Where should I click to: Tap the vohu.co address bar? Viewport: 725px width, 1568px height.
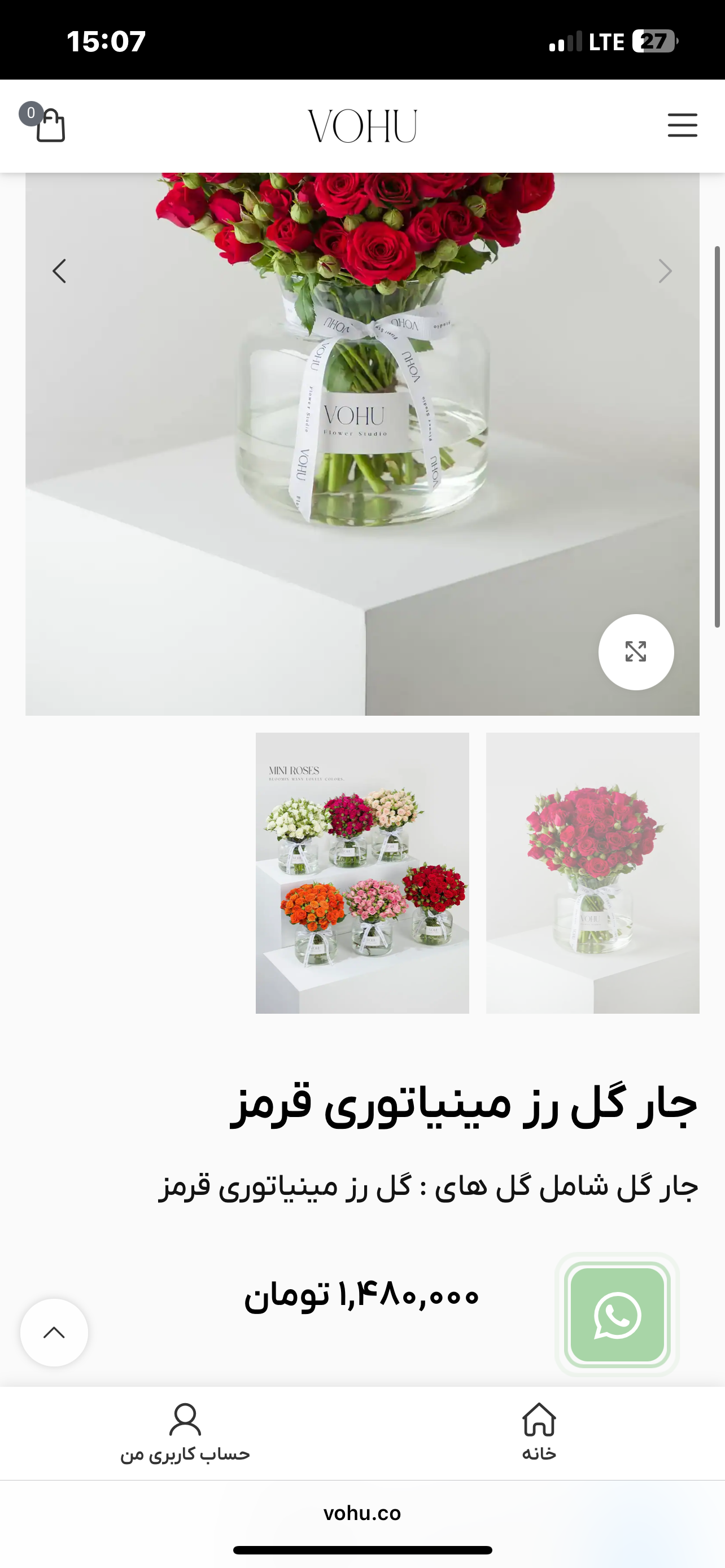click(362, 1513)
